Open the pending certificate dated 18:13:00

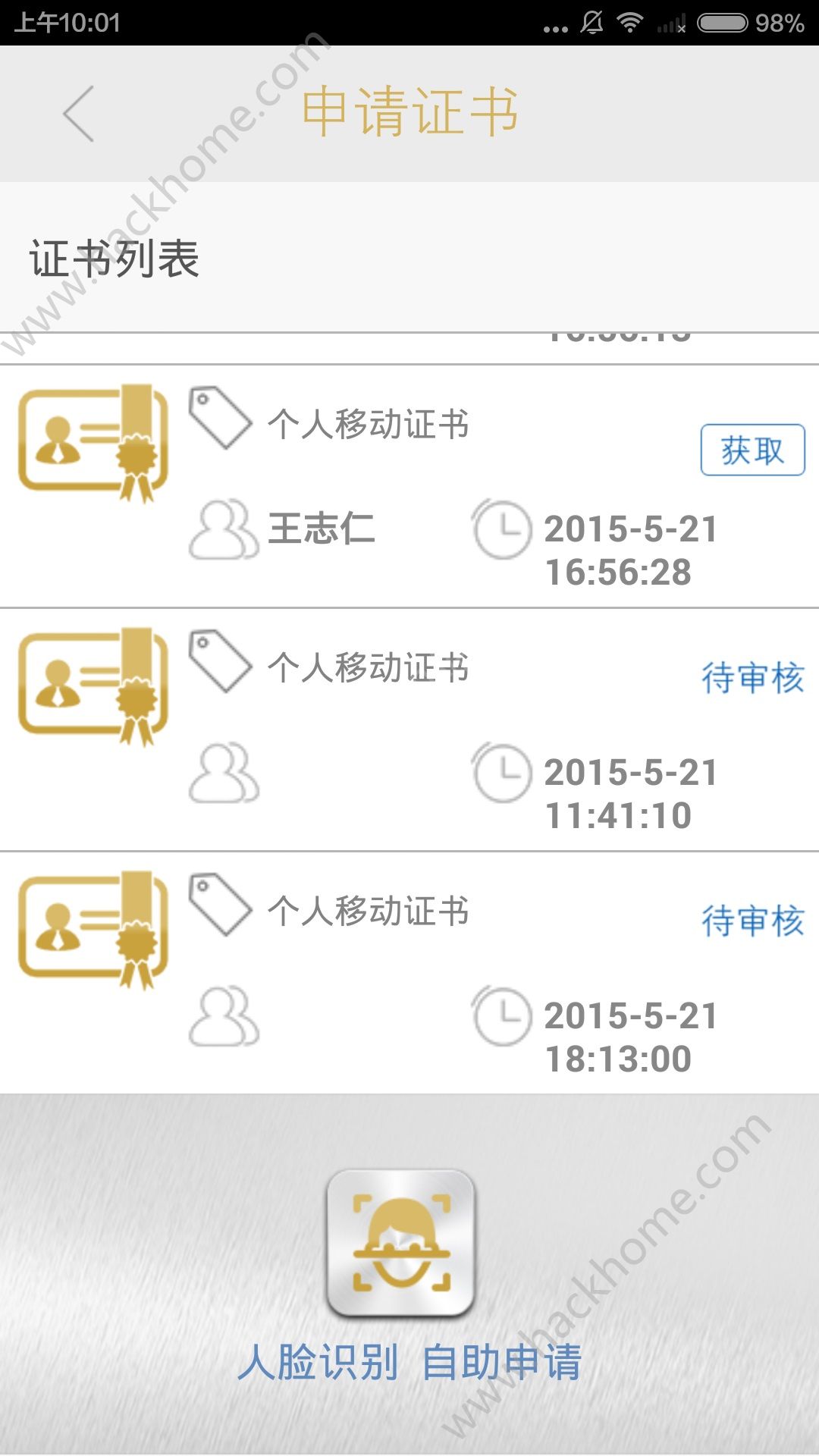(409, 973)
